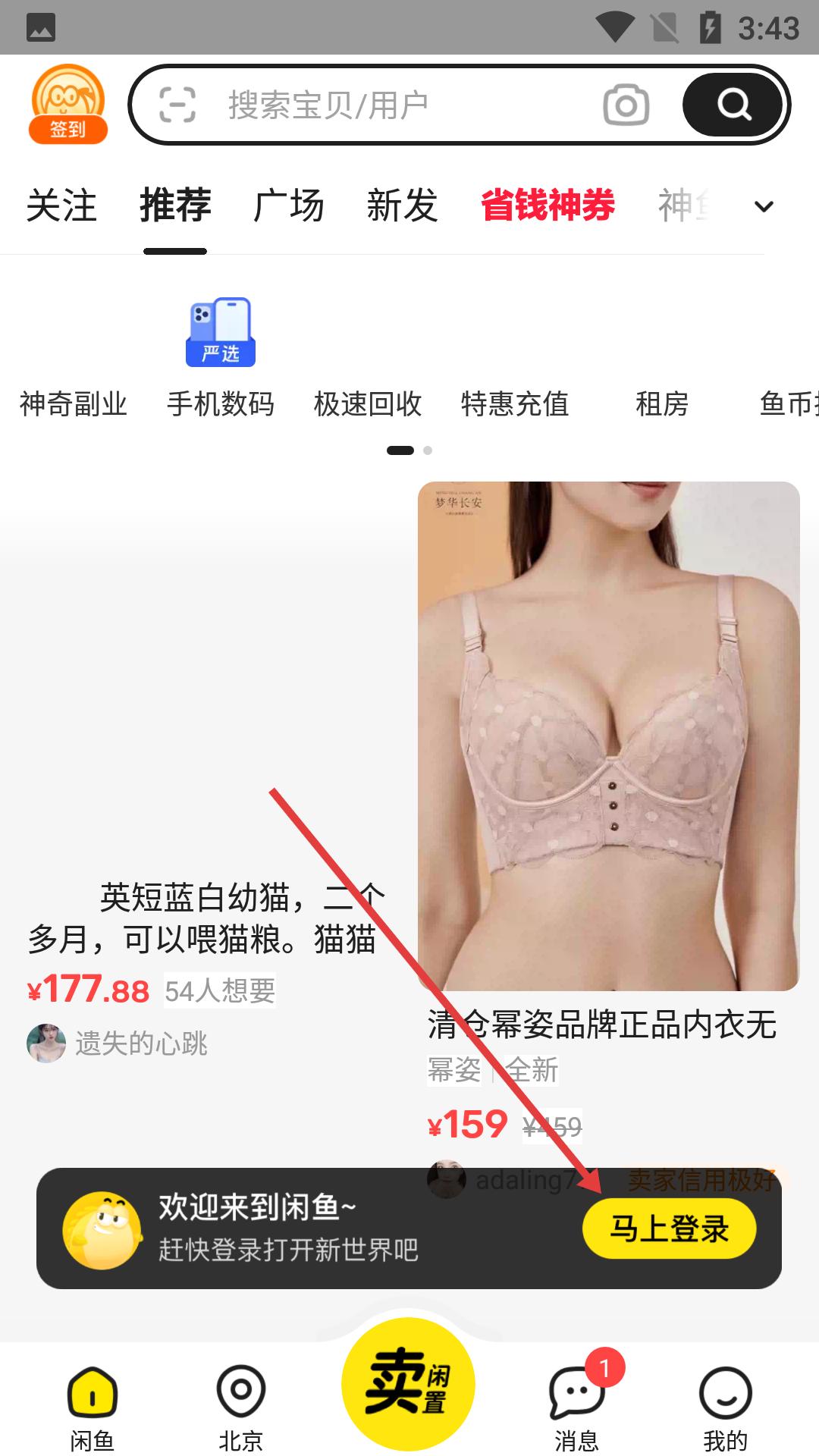Go to the 我的 tab
This screenshot has height=1456, width=819.
point(726,1407)
